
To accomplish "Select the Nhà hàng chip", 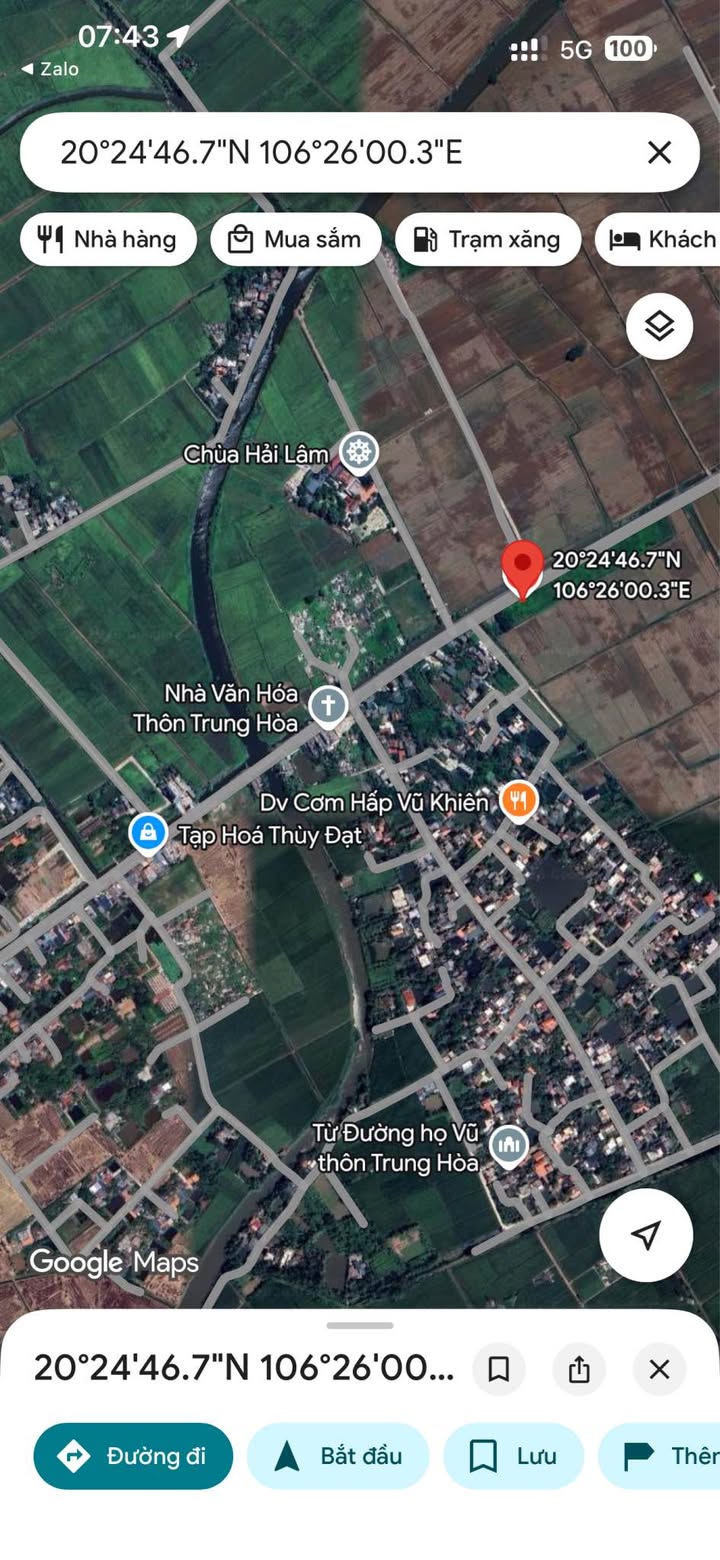I will tap(107, 239).
